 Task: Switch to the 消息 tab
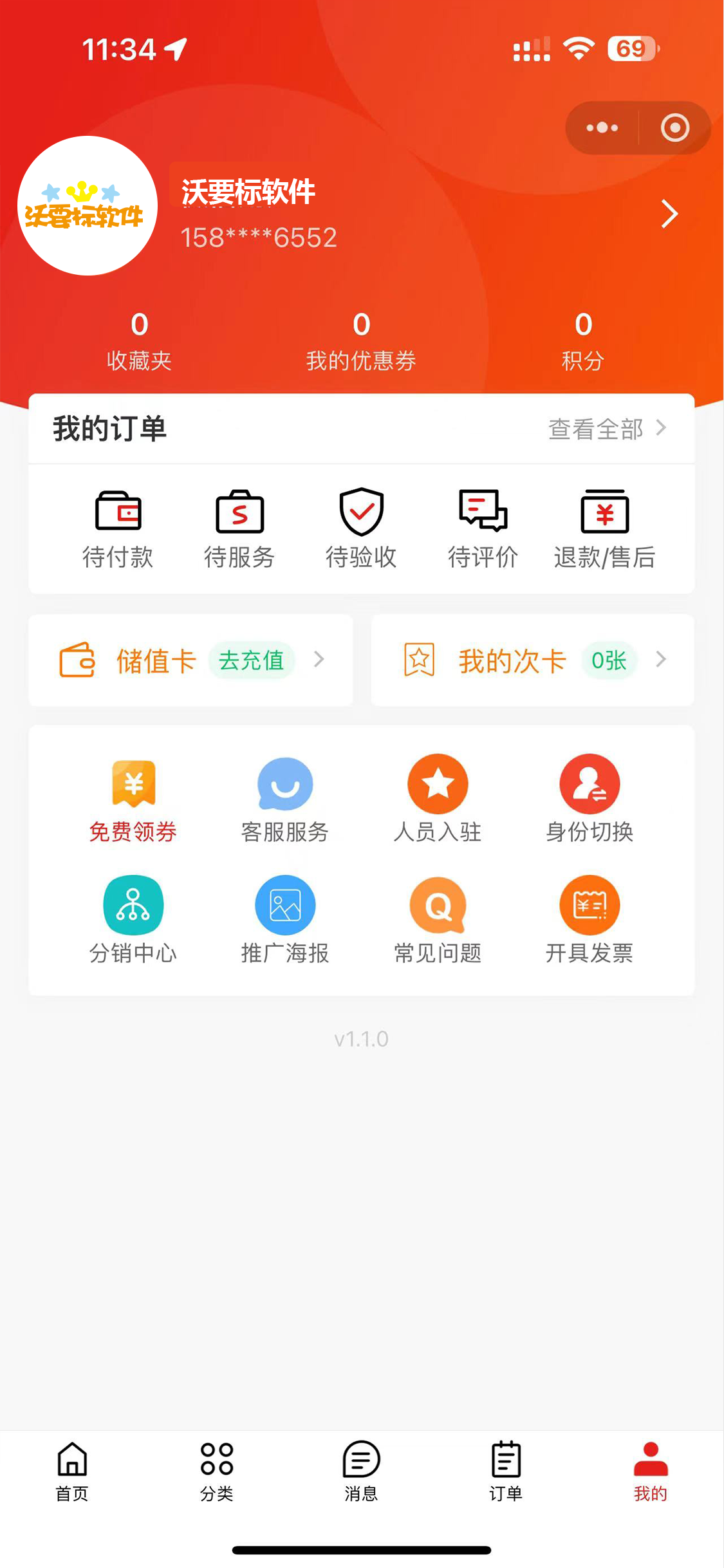[x=361, y=1471]
